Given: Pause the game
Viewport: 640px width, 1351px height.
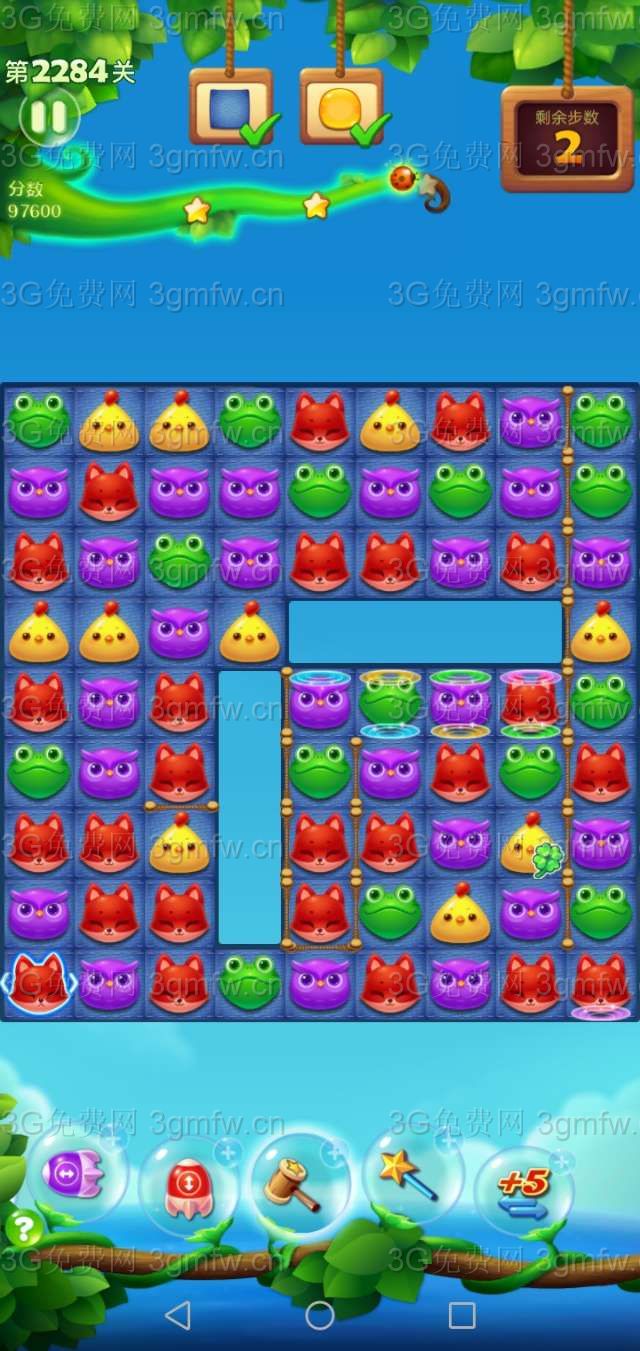Looking at the screenshot, I should [x=48, y=118].
